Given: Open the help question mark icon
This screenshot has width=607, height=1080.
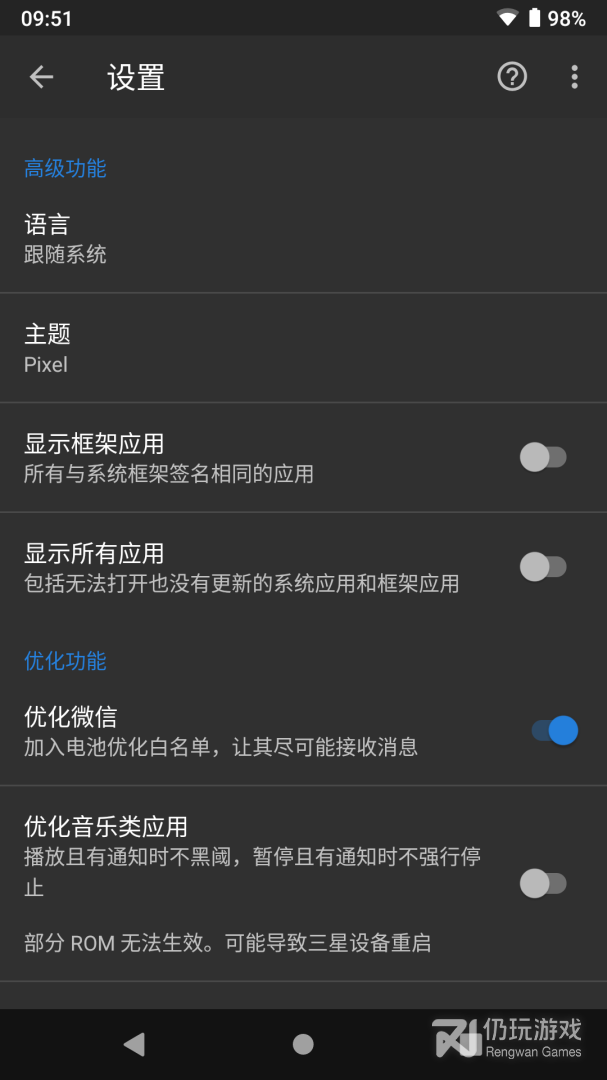Looking at the screenshot, I should point(512,76).
